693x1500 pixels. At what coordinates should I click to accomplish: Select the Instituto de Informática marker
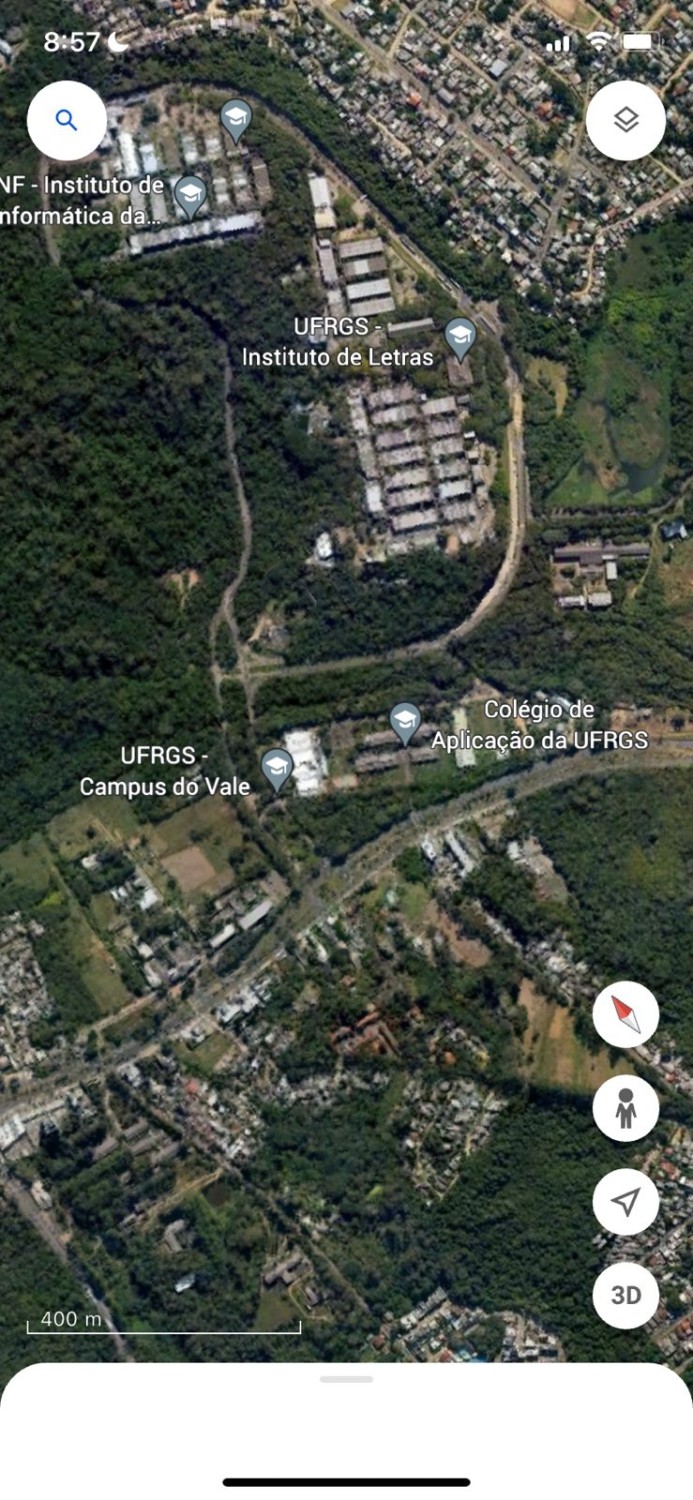coord(189,194)
